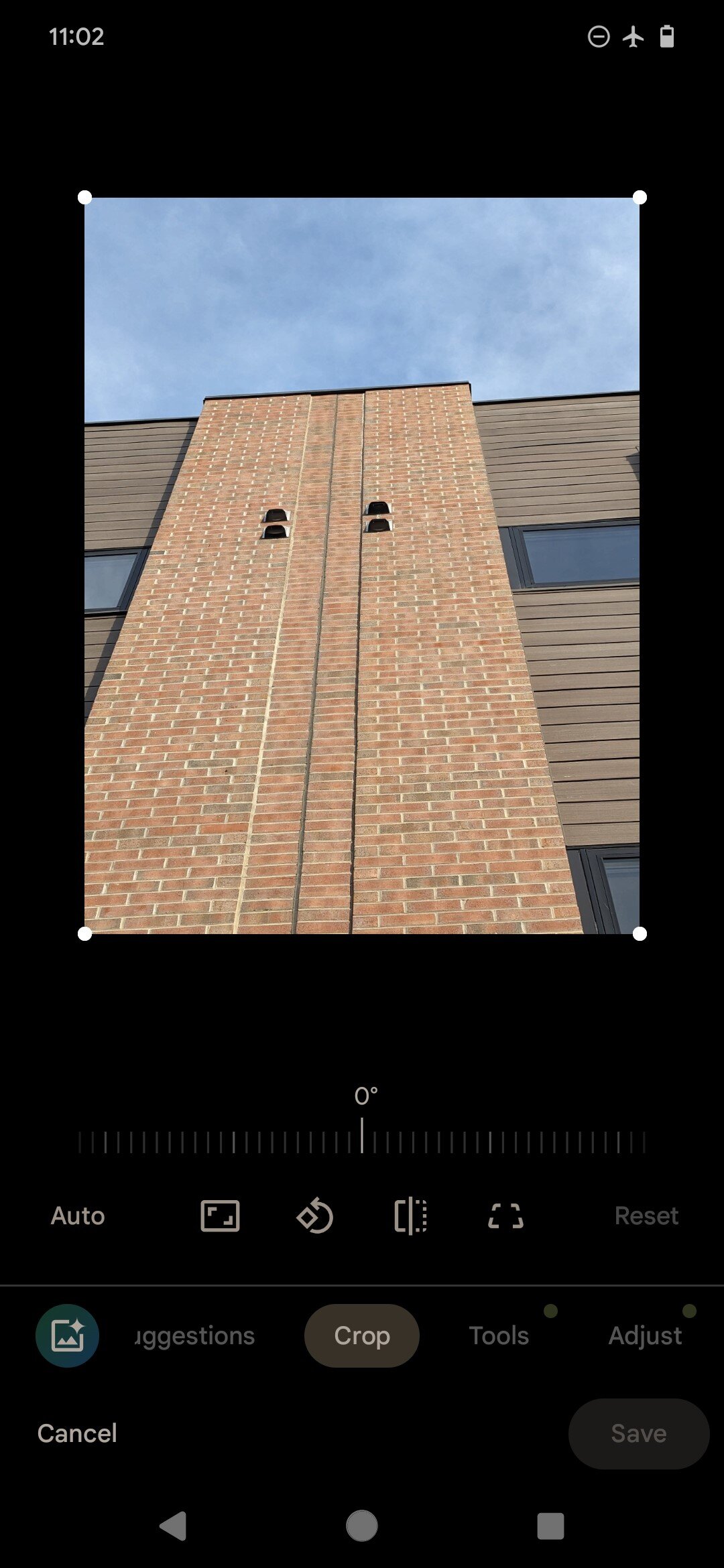
Task: Select the Crop tab
Action: pos(362,1335)
